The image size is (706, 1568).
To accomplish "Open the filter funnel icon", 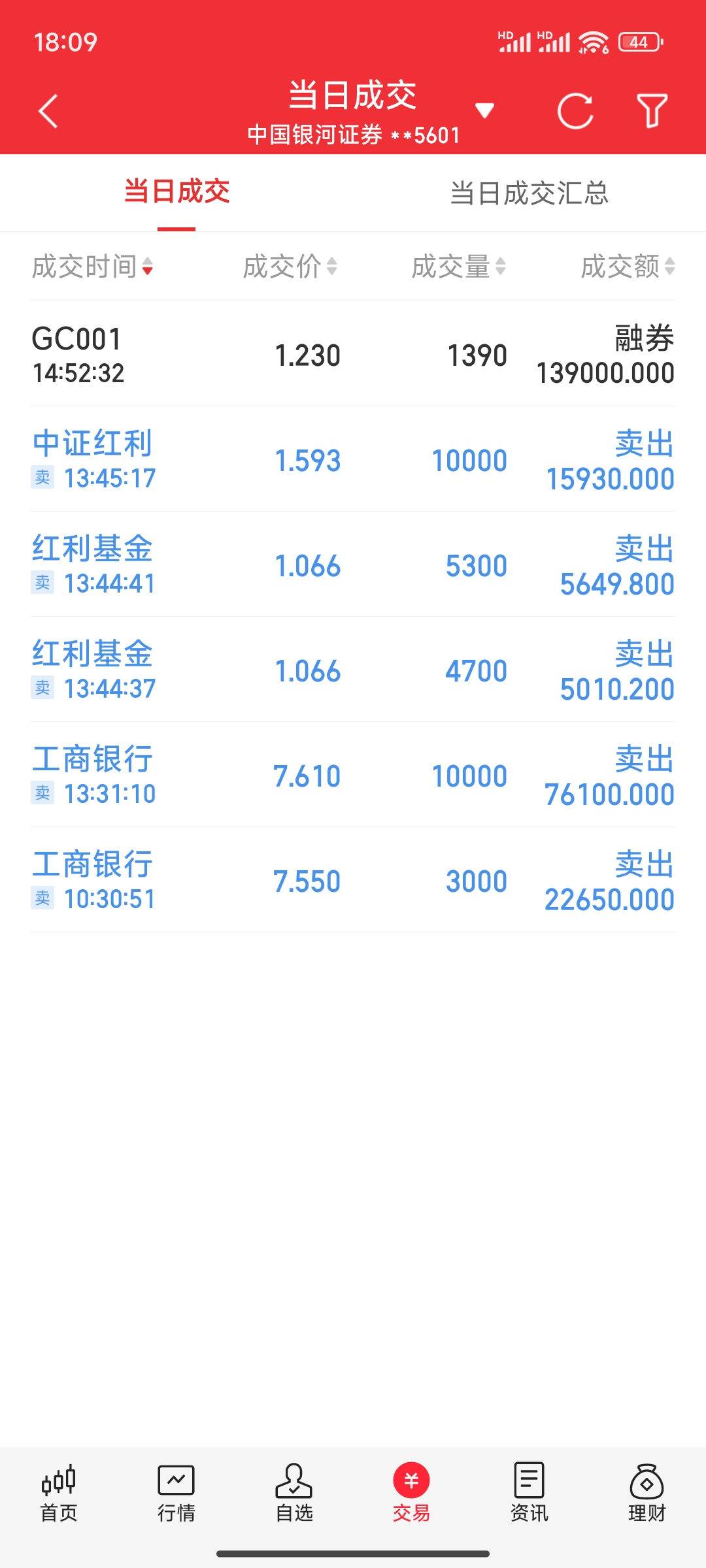I will pyautogui.click(x=652, y=111).
